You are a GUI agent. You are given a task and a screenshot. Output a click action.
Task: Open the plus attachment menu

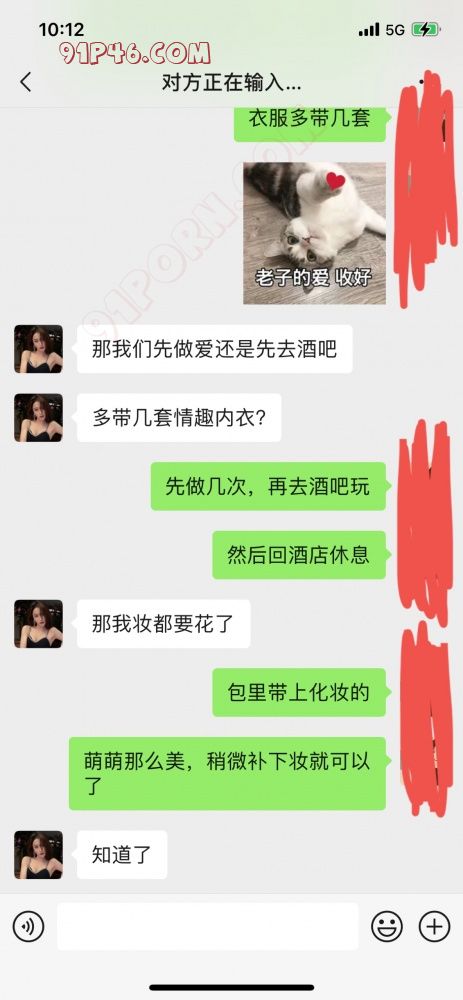point(434,927)
